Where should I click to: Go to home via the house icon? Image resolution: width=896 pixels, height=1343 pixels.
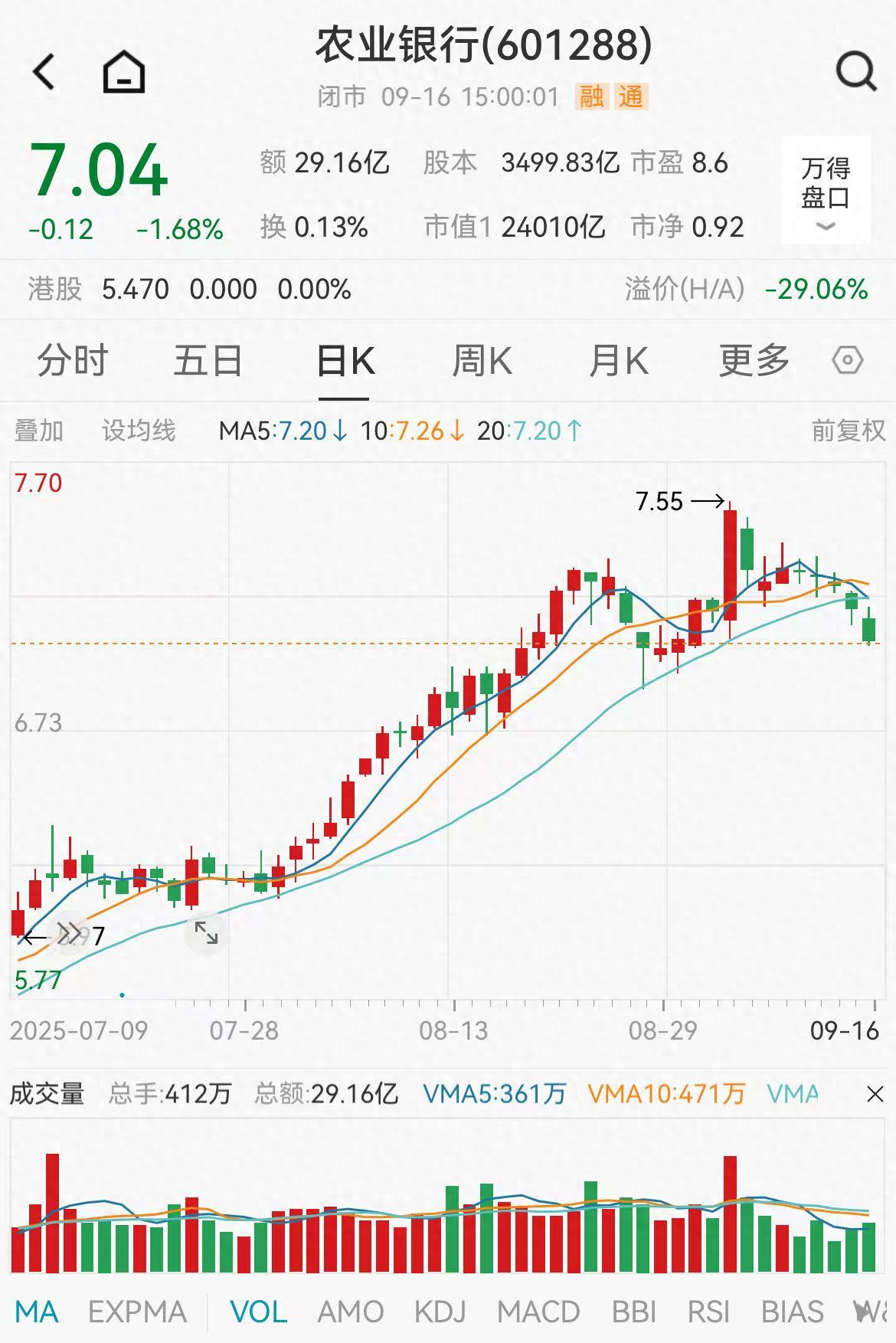tap(123, 71)
